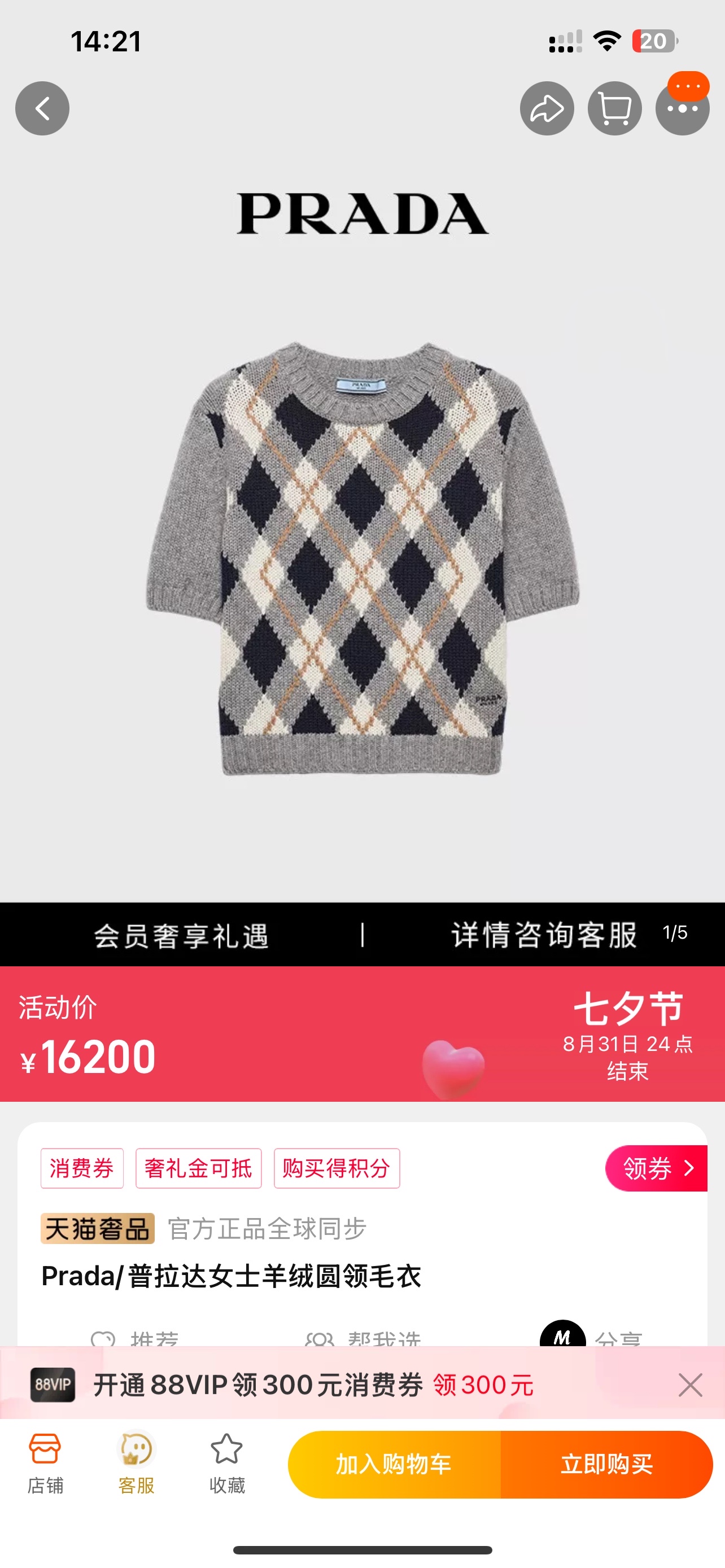725x1568 pixels.
Task: Claim the 88VIP 领300元 coupon
Action: [483, 1385]
